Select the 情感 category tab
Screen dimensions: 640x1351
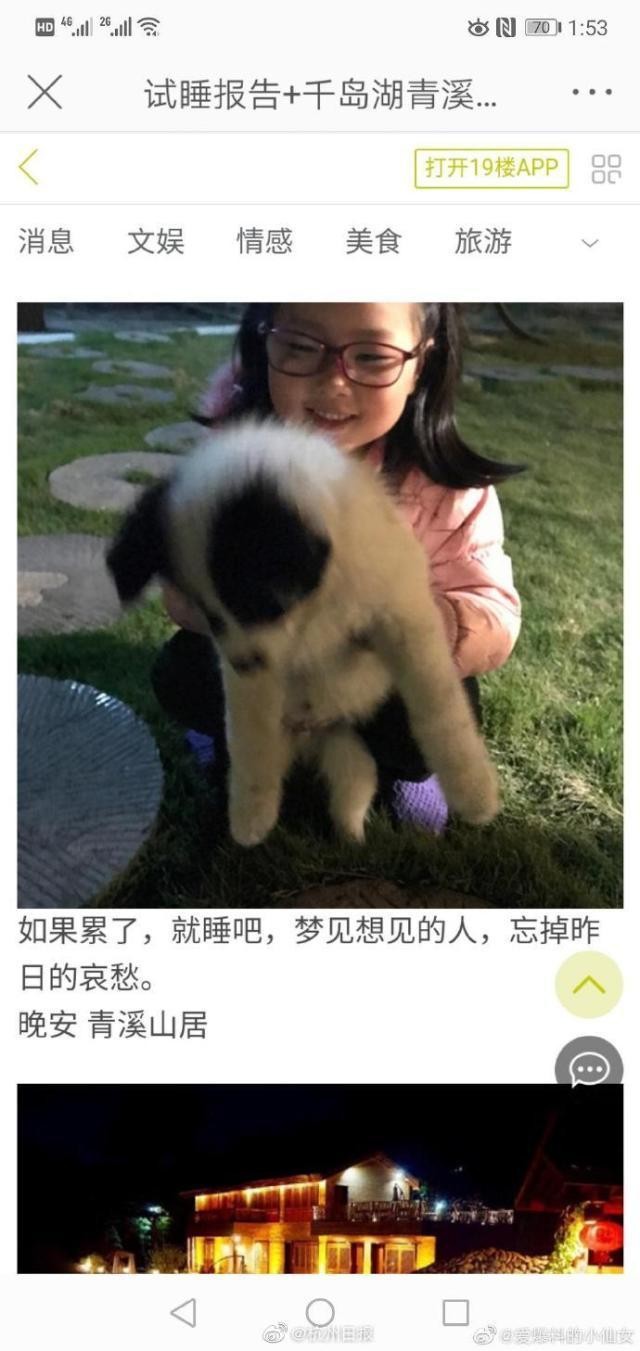(264, 241)
